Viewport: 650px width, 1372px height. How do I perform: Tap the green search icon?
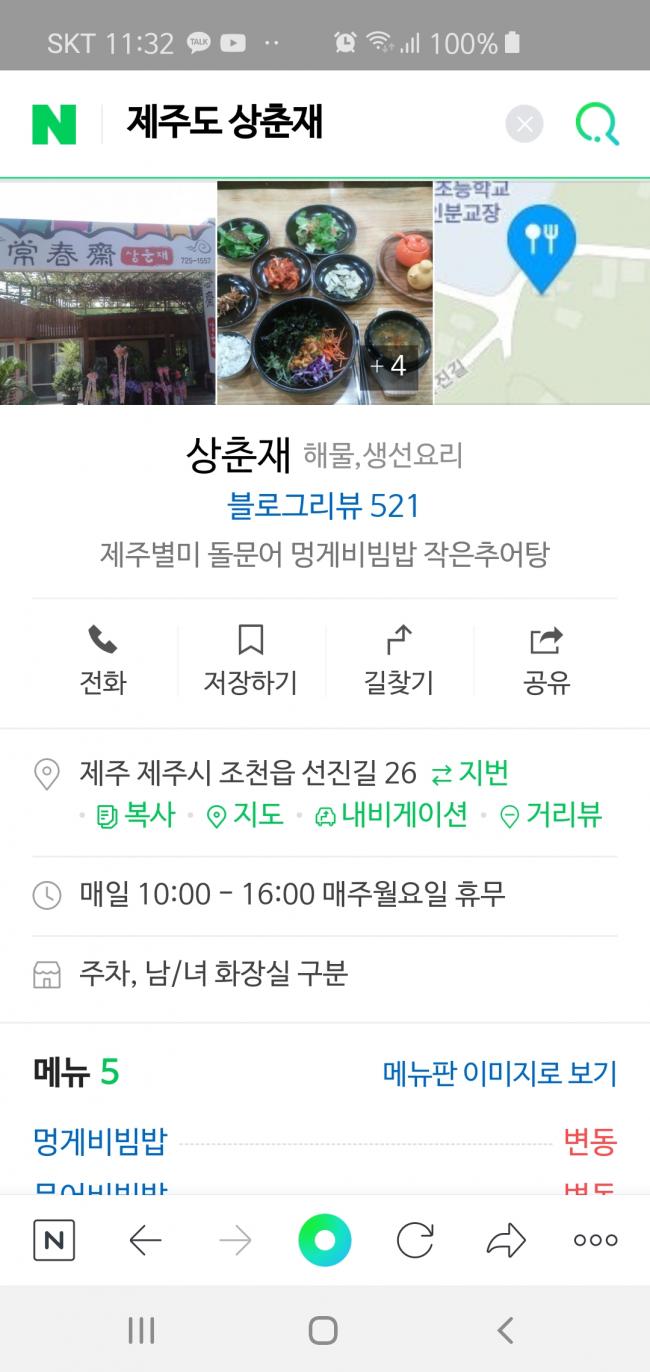click(597, 125)
